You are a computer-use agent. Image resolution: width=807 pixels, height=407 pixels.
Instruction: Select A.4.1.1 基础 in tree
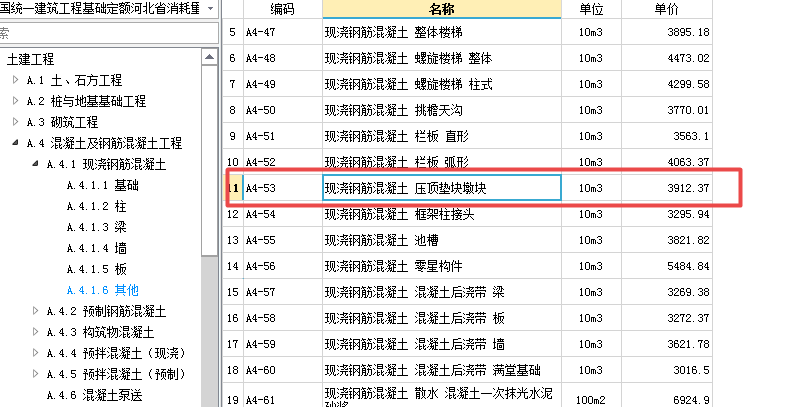[x=103, y=186]
